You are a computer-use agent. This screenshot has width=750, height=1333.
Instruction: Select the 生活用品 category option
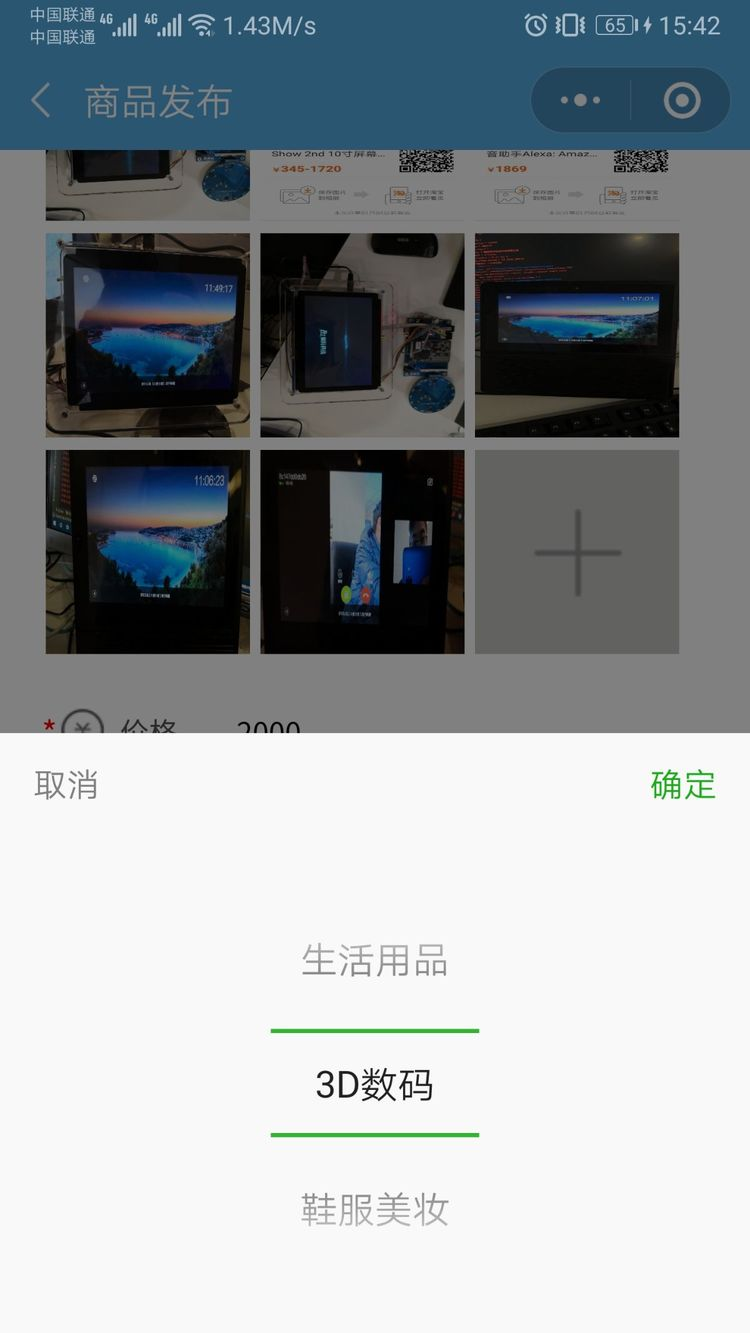(375, 961)
